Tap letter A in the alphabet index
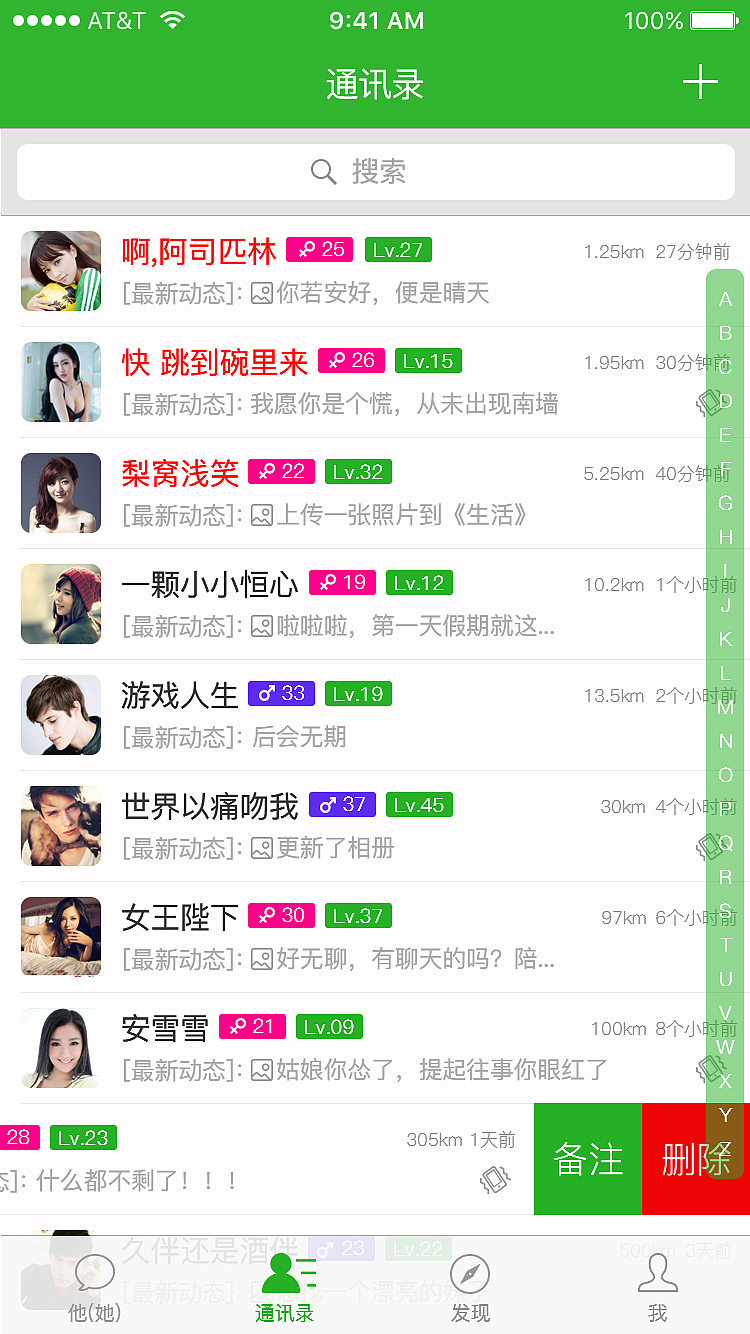The width and height of the screenshot is (750, 1334). (x=725, y=297)
